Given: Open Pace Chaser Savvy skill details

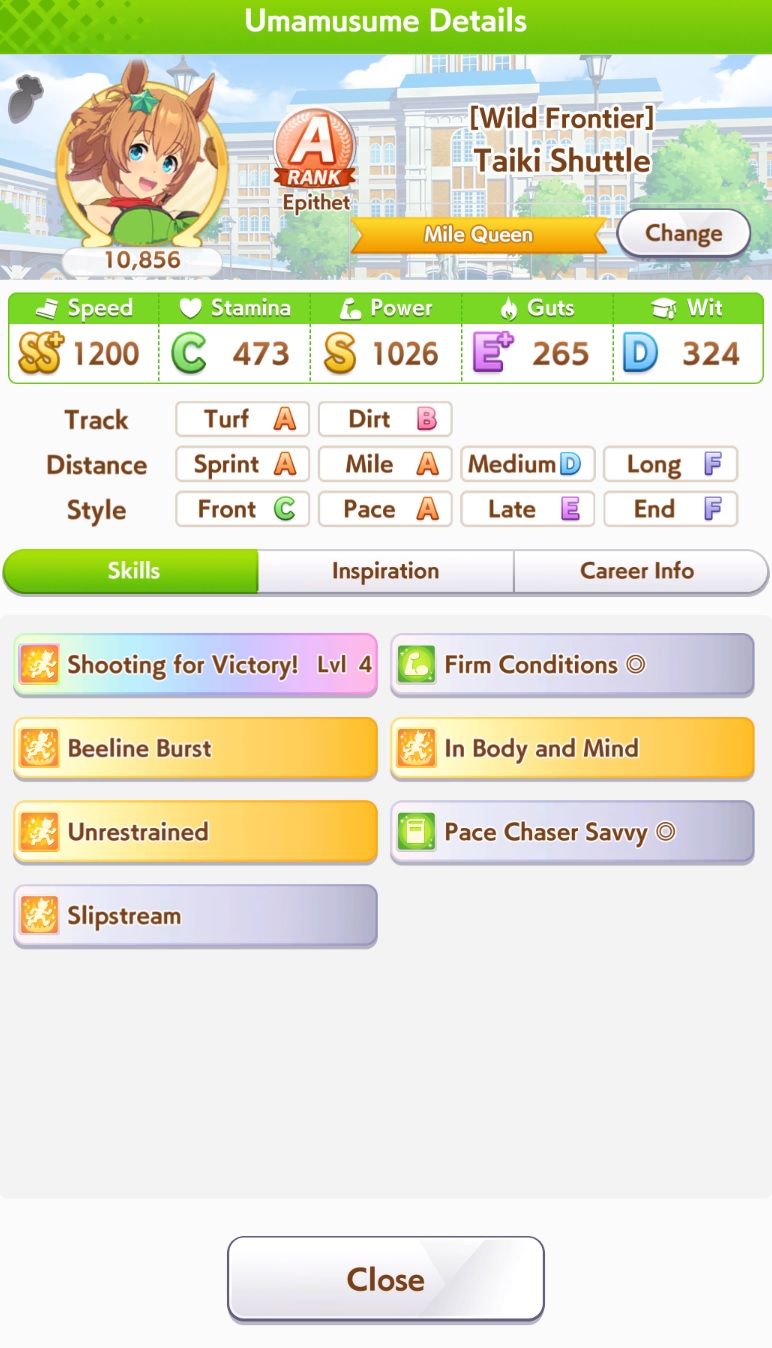Looking at the screenshot, I should pyautogui.click(x=572, y=832).
